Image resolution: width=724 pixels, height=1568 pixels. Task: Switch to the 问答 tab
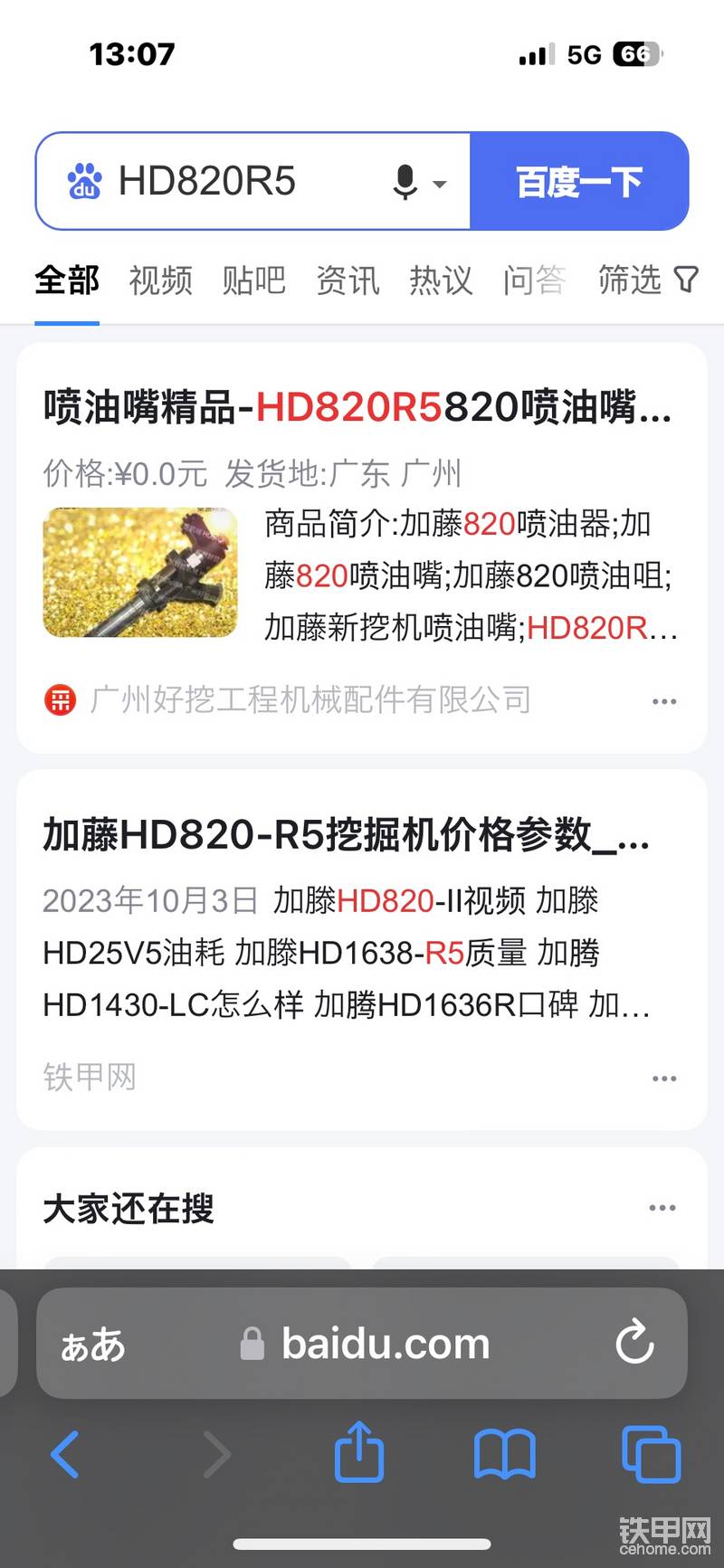pos(534,280)
